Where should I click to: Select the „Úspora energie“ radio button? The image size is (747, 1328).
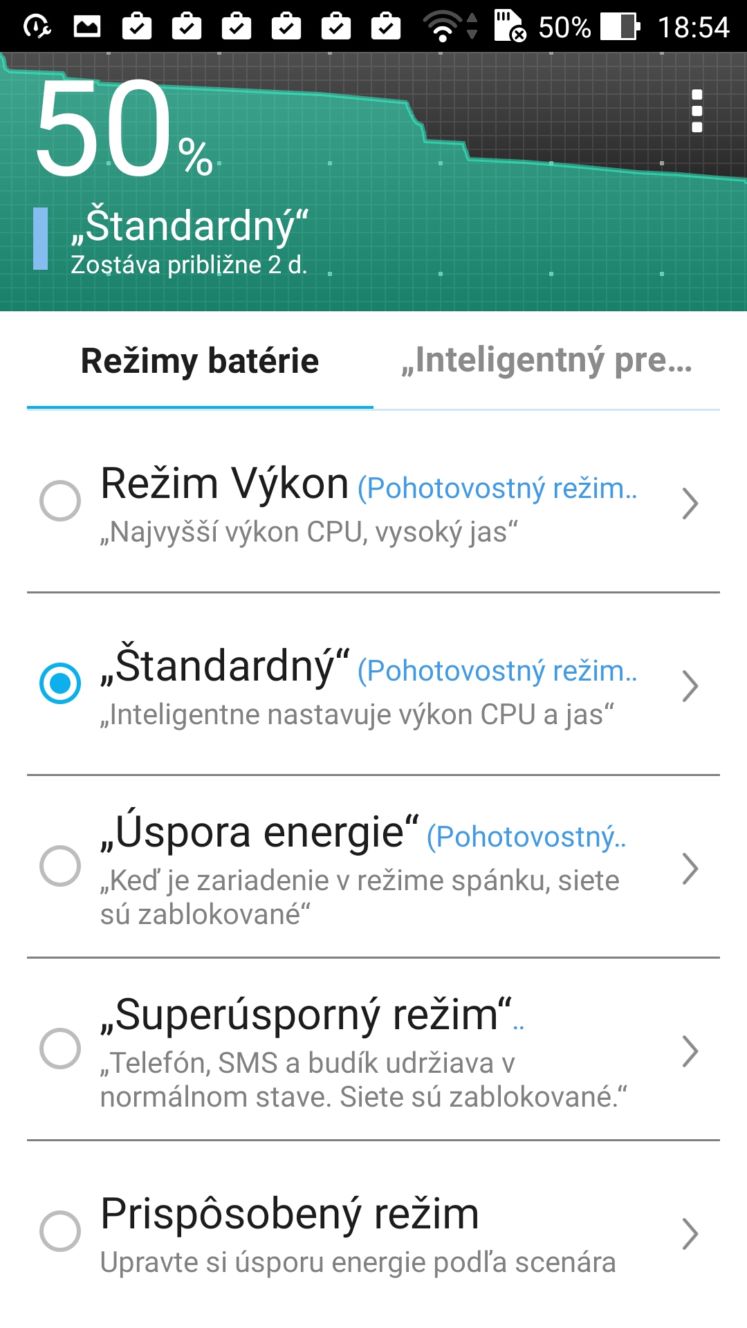coord(60,866)
